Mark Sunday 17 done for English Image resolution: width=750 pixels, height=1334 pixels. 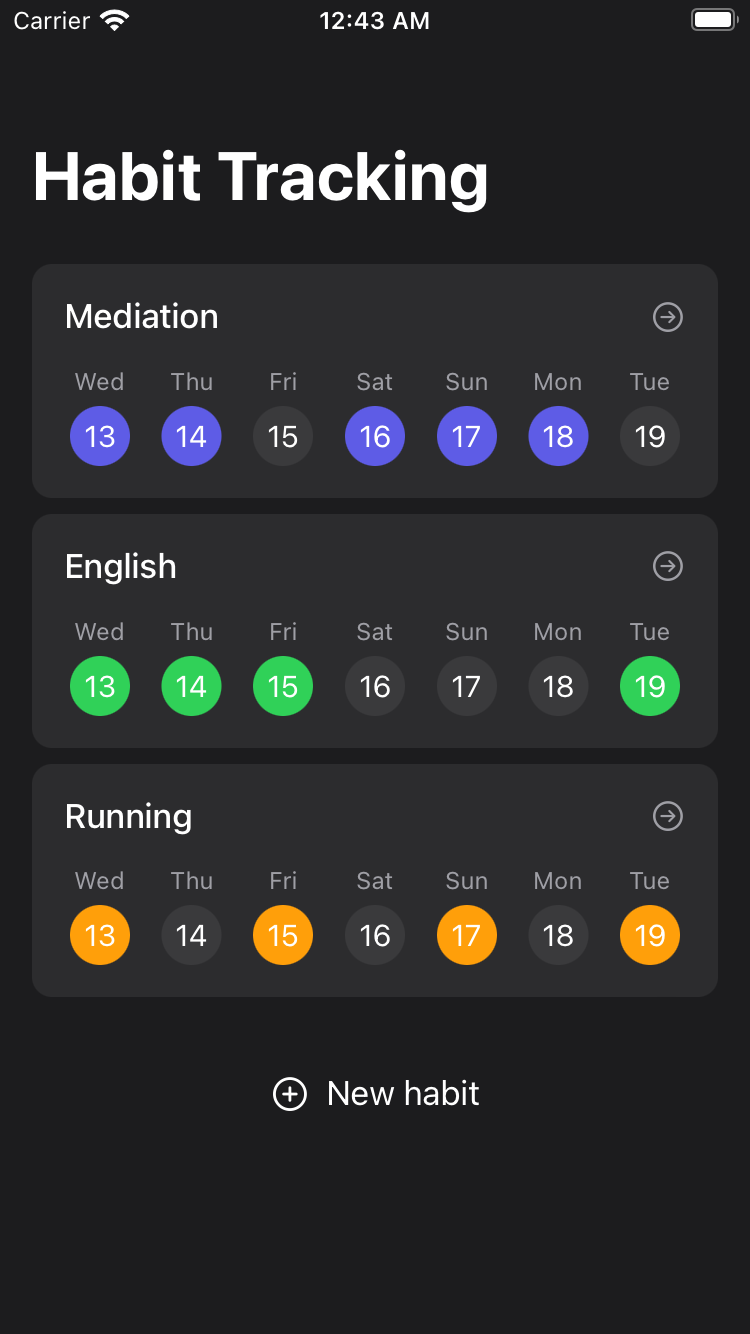pyautogui.click(x=467, y=686)
